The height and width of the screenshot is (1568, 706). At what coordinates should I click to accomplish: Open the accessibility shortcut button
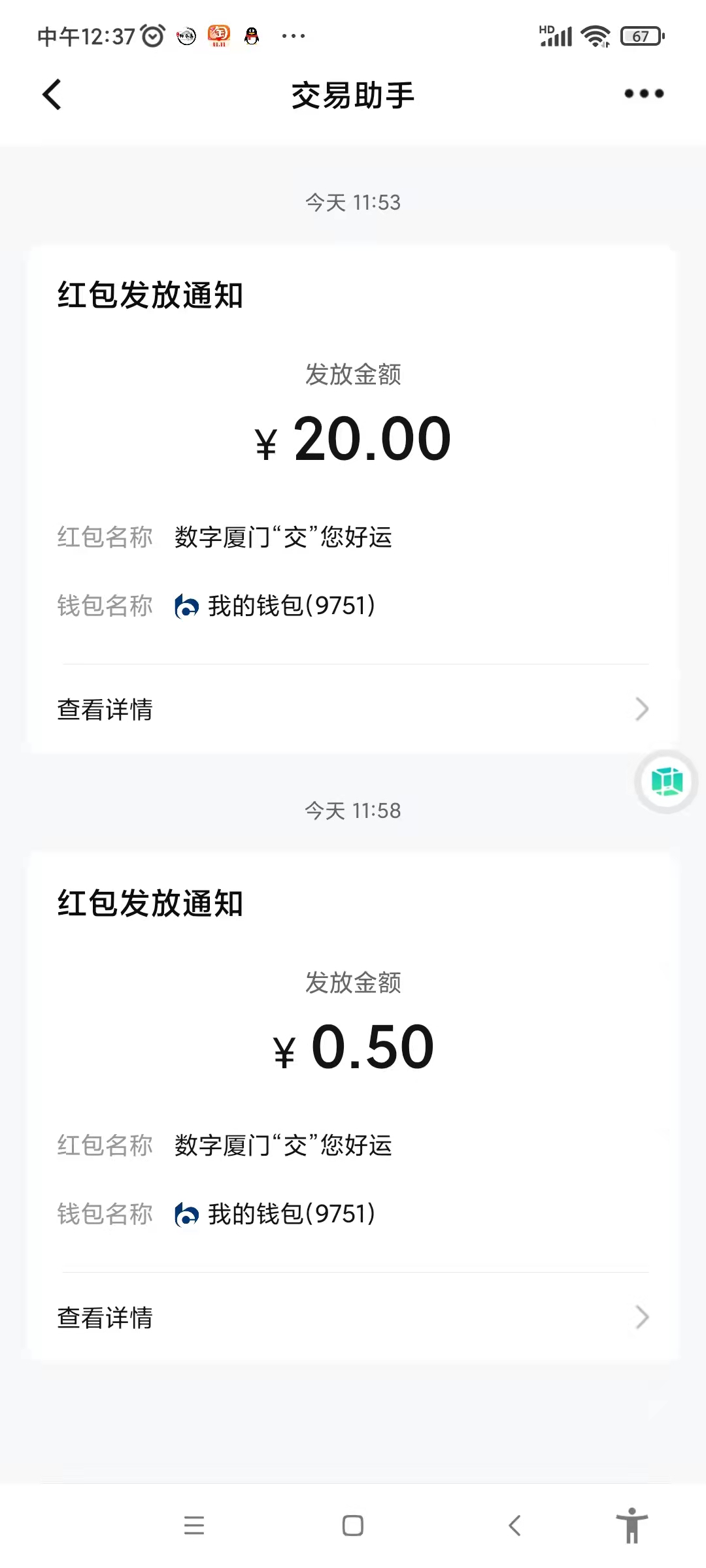[x=631, y=1526]
